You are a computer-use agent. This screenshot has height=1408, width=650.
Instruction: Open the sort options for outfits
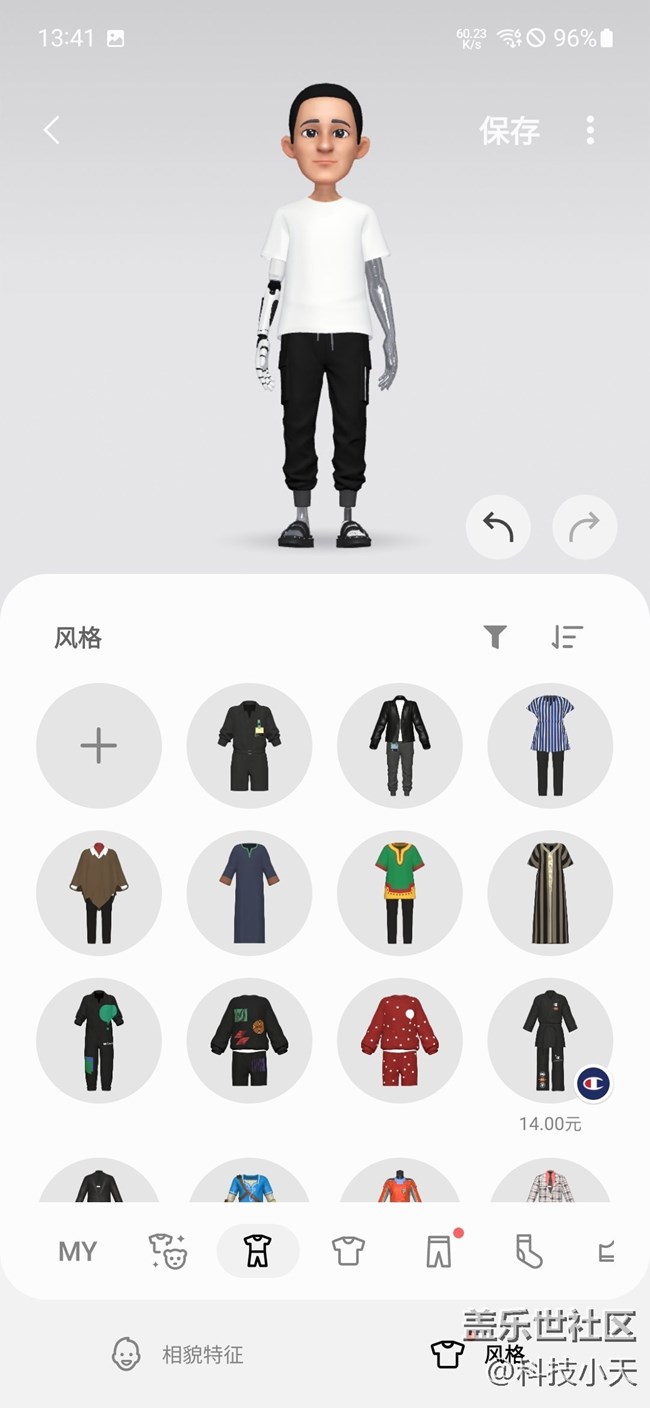pos(567,637)
